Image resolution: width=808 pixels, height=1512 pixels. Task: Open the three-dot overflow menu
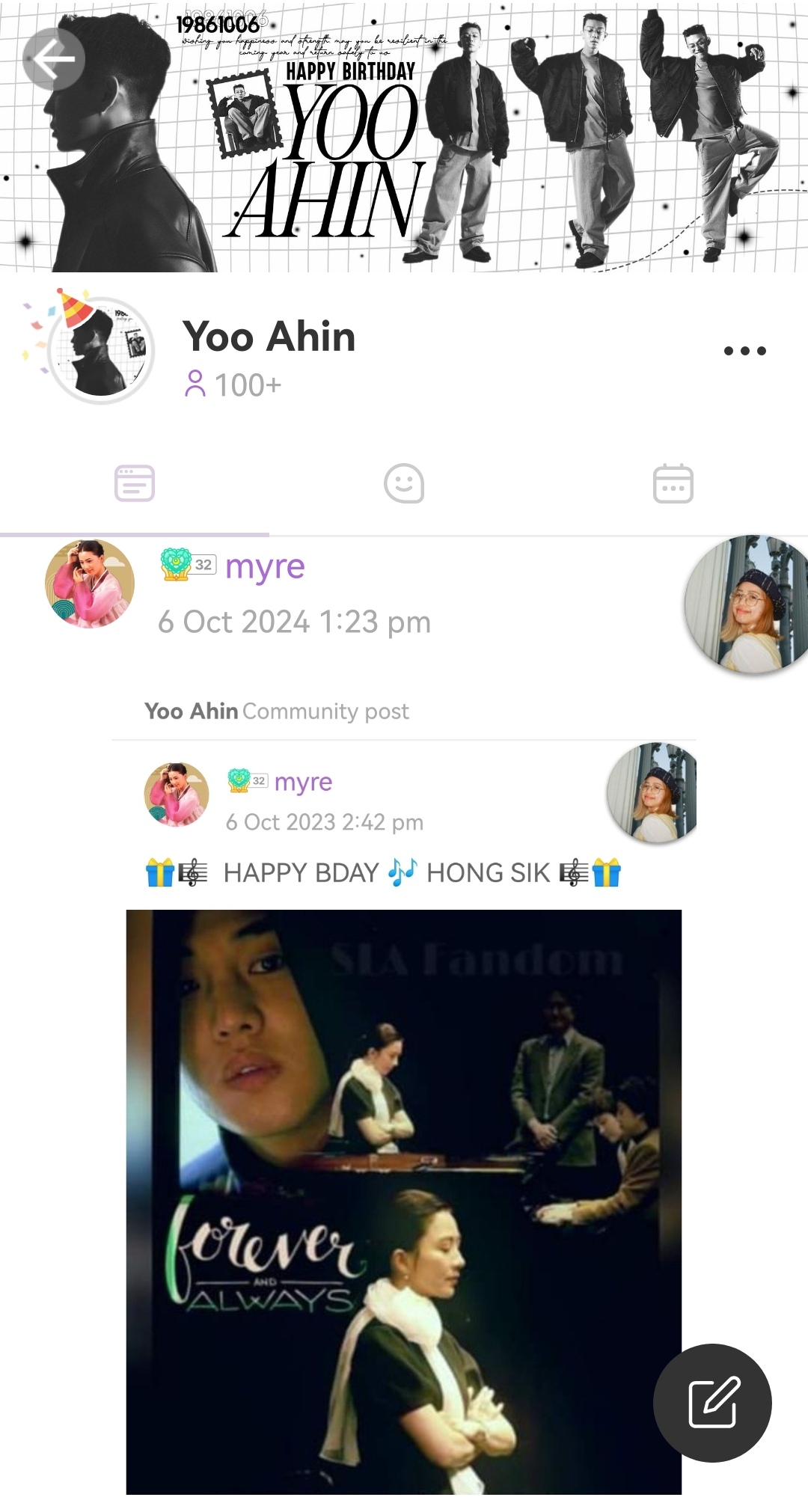coord(744,351)
